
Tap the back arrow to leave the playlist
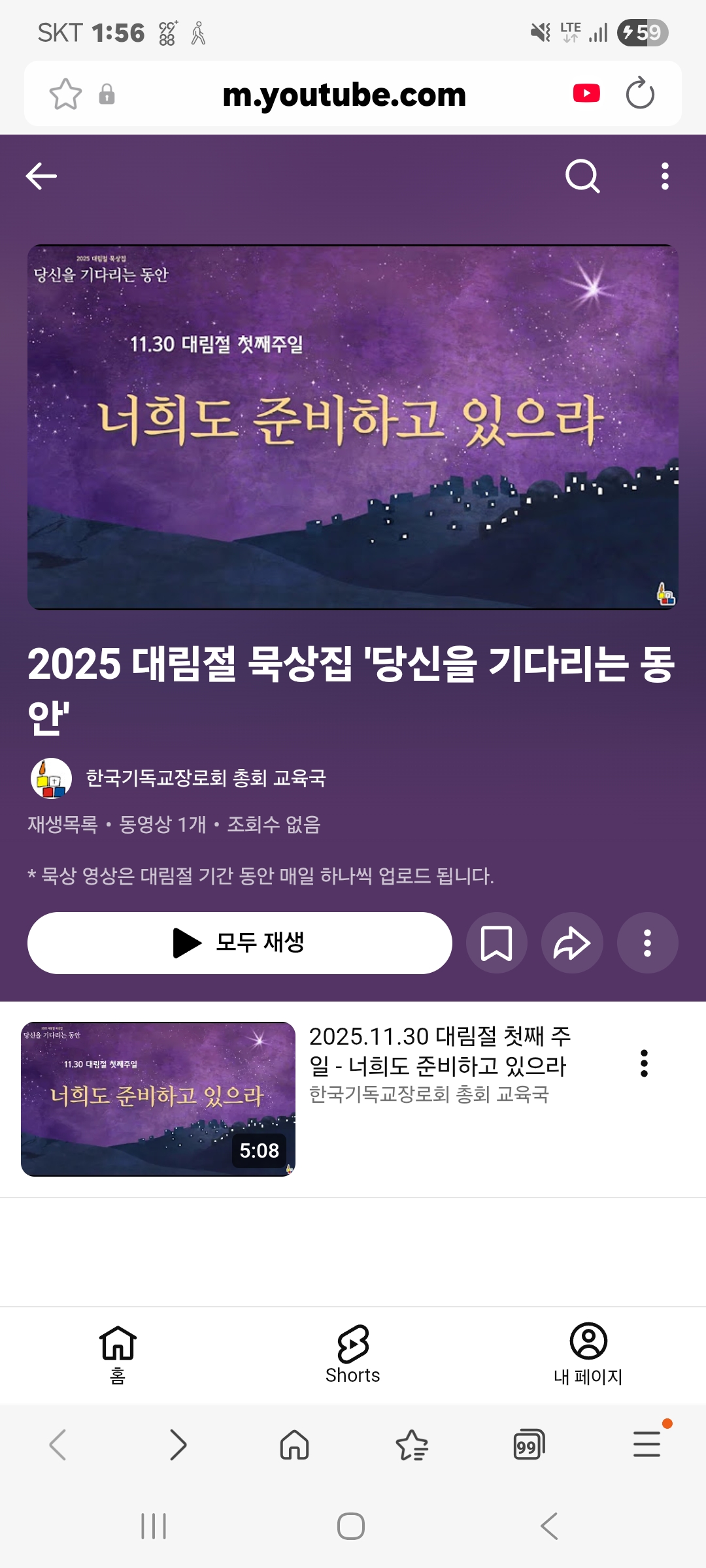click(x=41, y=175)
